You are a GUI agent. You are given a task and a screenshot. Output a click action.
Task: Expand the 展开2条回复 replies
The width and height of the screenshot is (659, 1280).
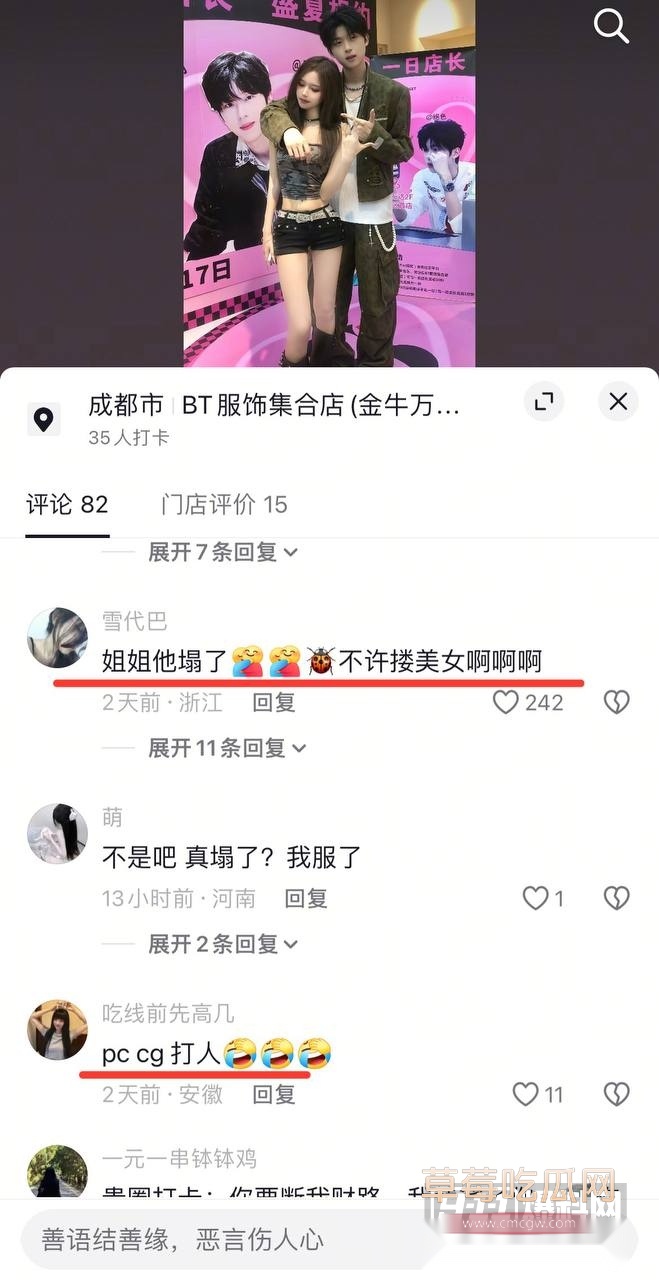coord(222,943)
